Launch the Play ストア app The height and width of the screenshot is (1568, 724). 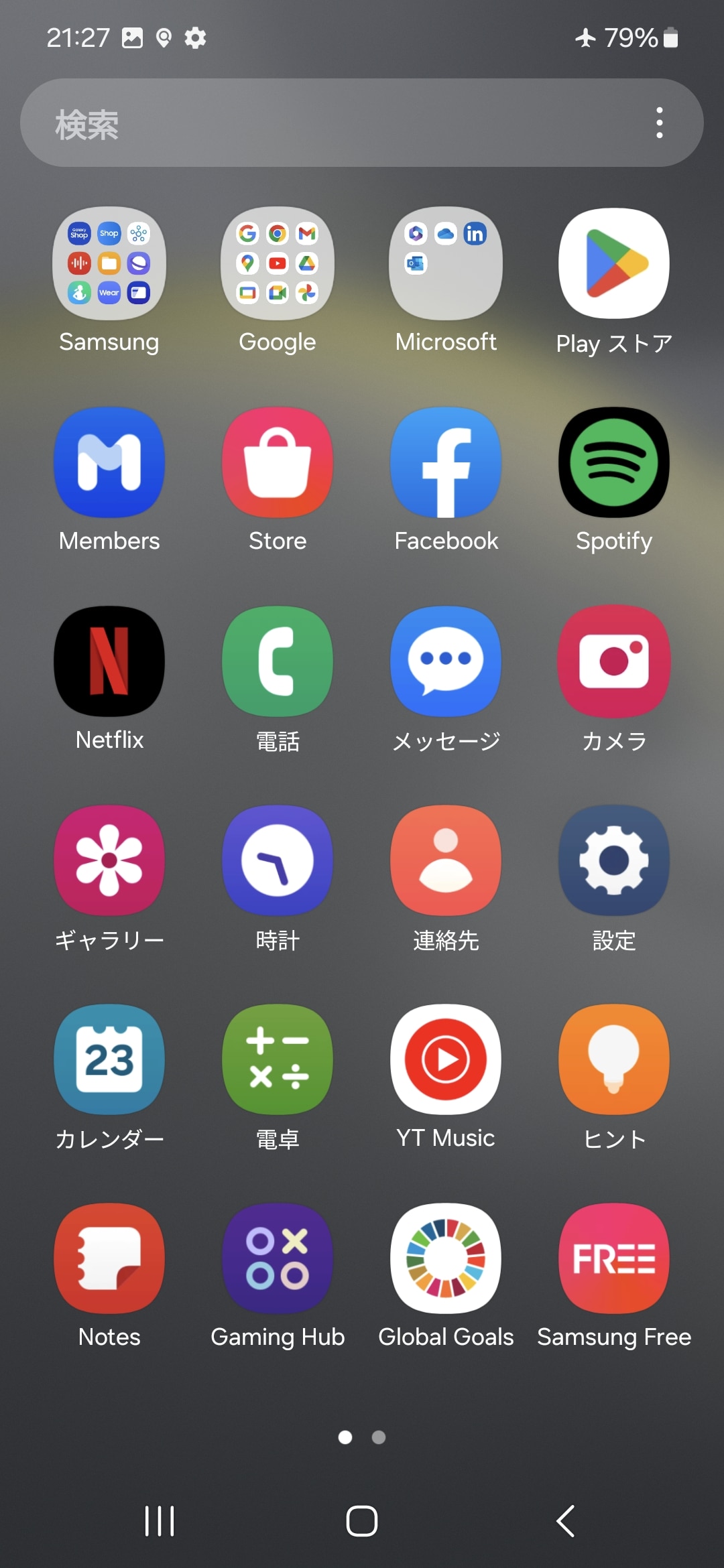click(614, 263)
